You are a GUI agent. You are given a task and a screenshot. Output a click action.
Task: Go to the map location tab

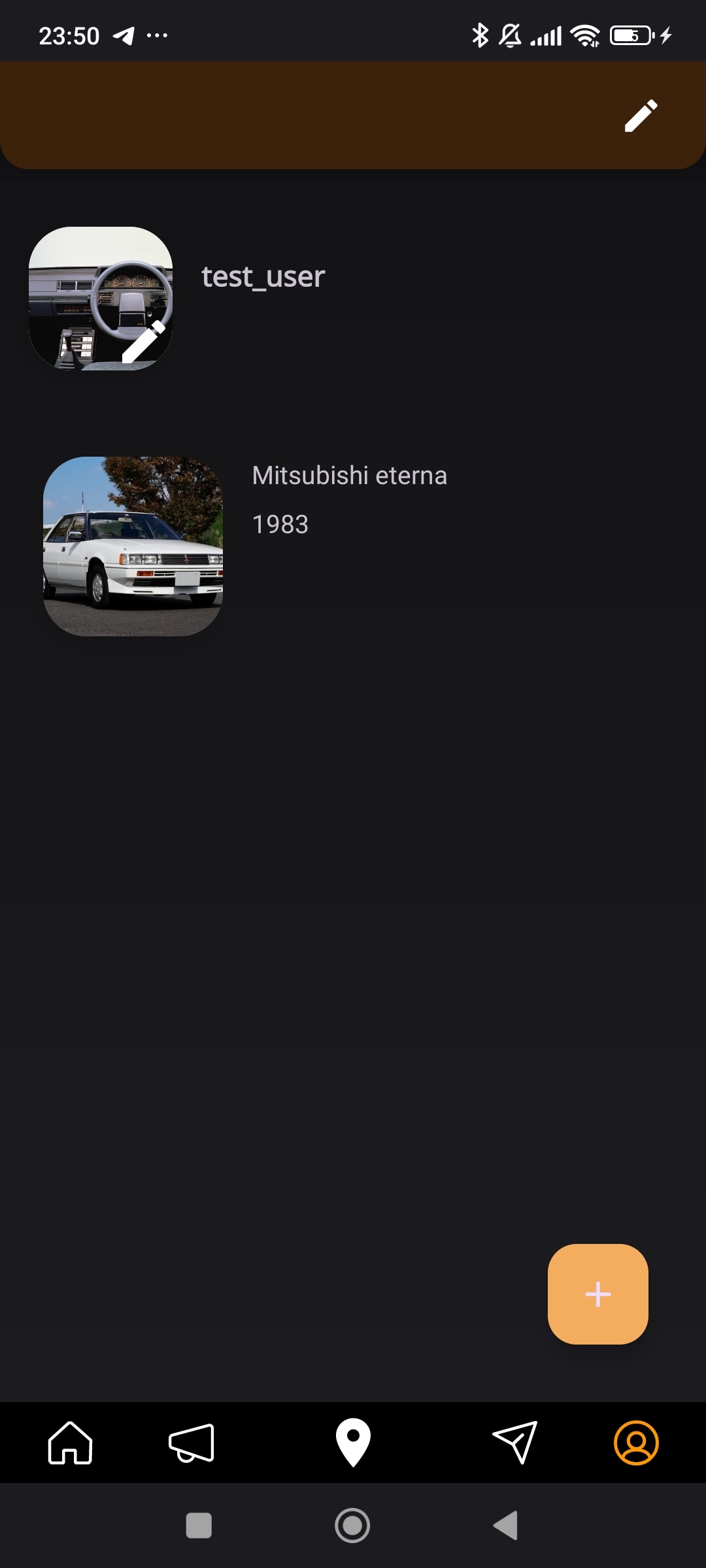tap(353, 1443)
